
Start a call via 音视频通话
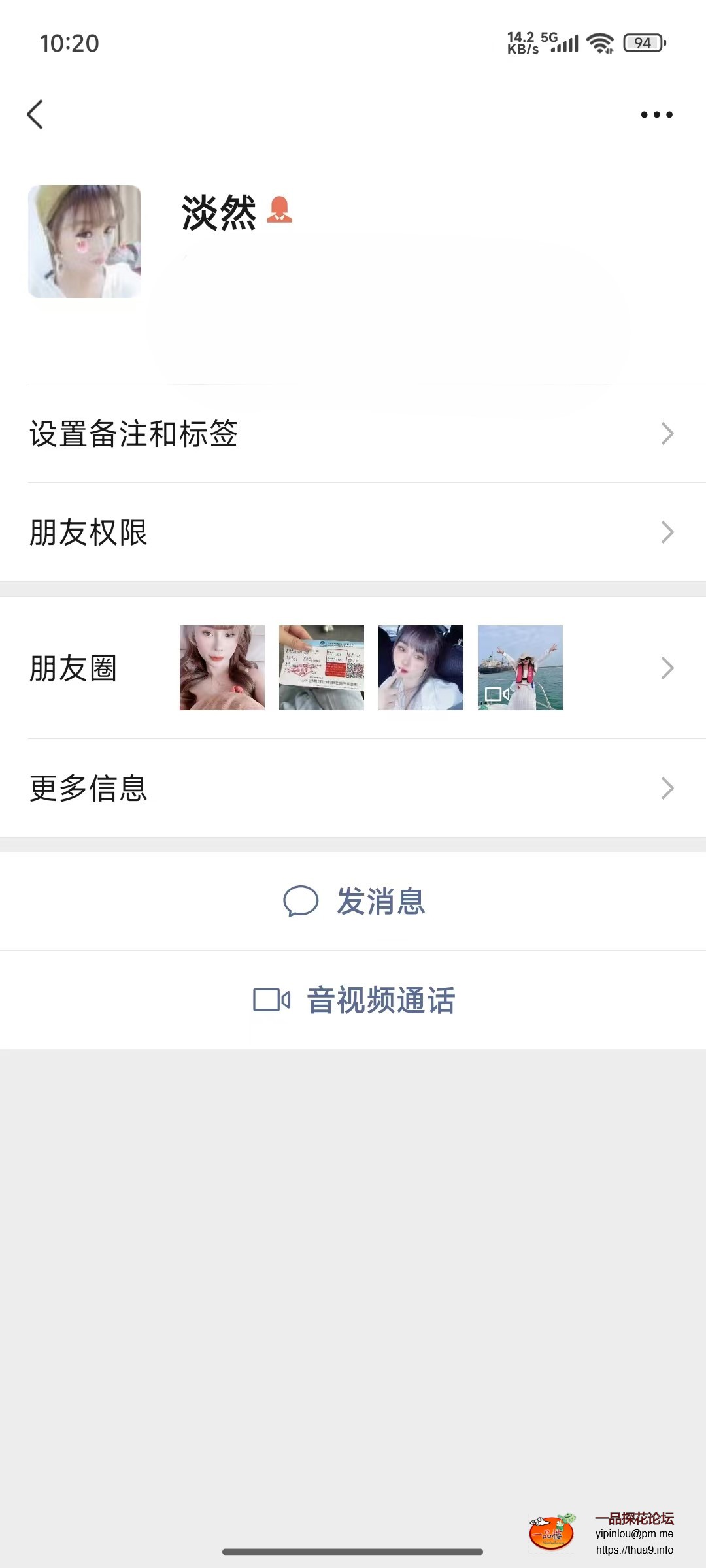(x=354, y=1000)
